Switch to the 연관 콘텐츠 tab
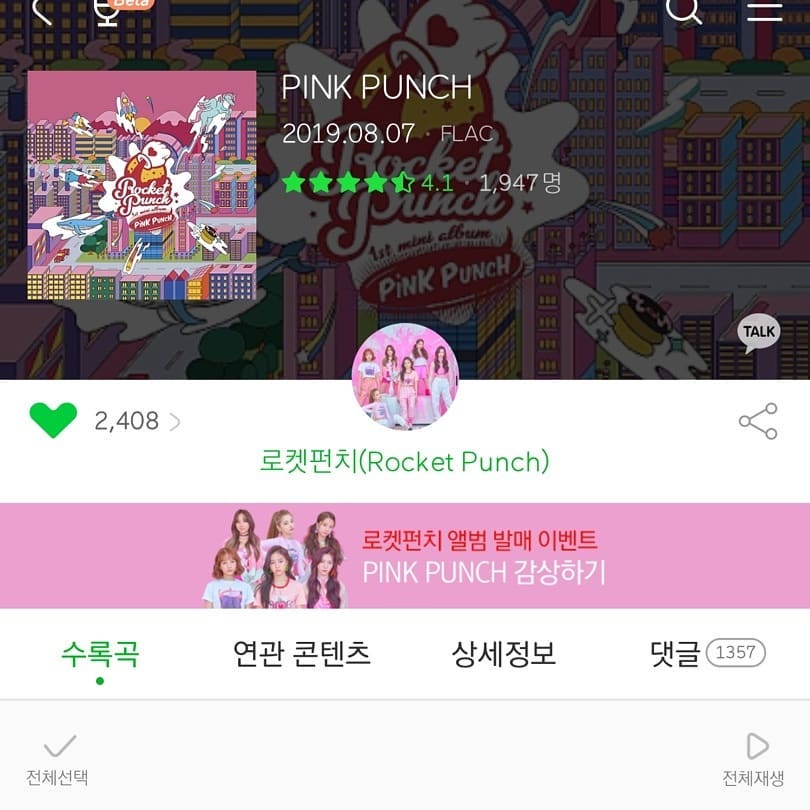The width and height of the screenshot is (810, 810). pyautogui.click(x=301, y=654)
